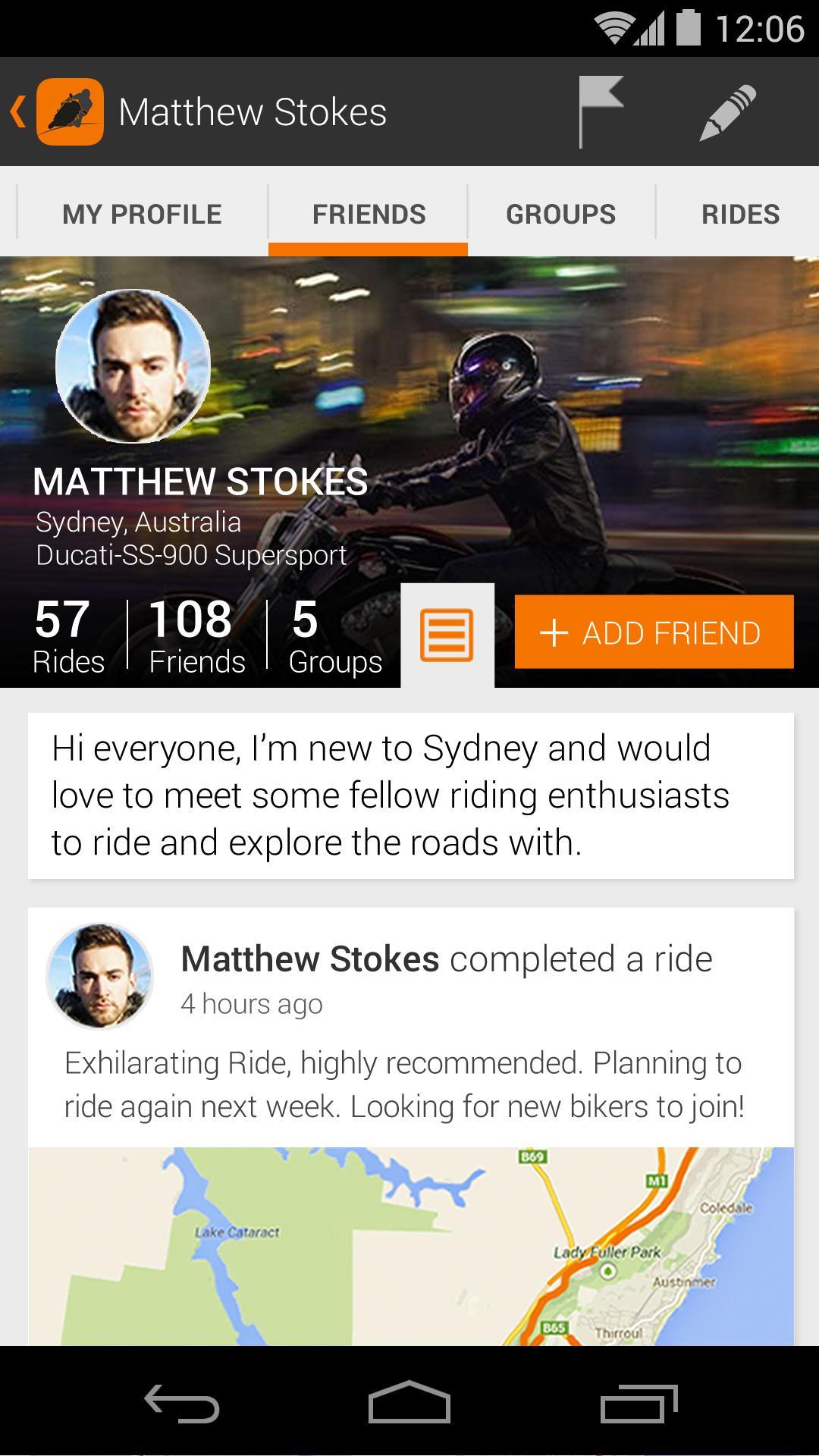Select the Friends tab
Image resolution: width=819 pixels, height=1456 pixels.
point(369,215)
